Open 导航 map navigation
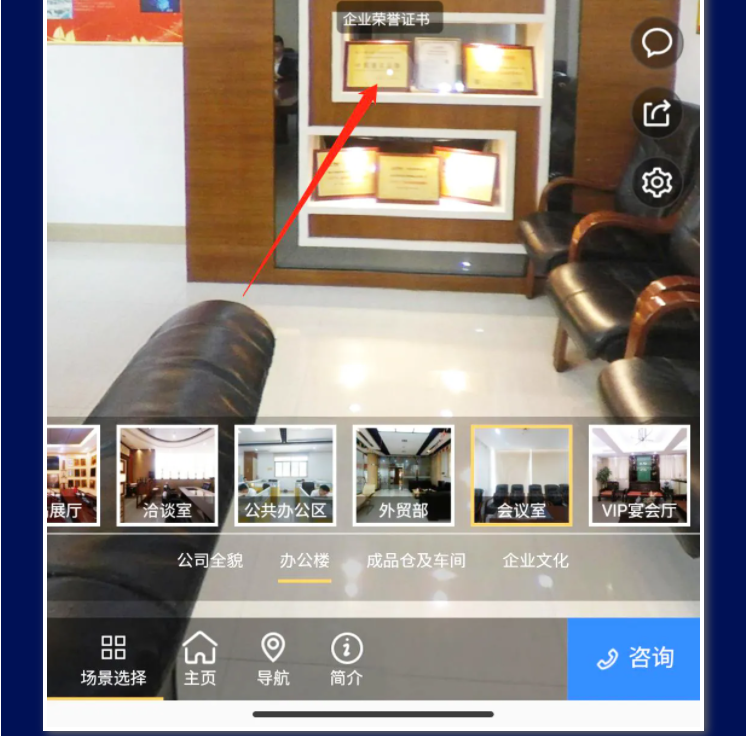Viewport: 747px width, 736px height. pos(273,659)
